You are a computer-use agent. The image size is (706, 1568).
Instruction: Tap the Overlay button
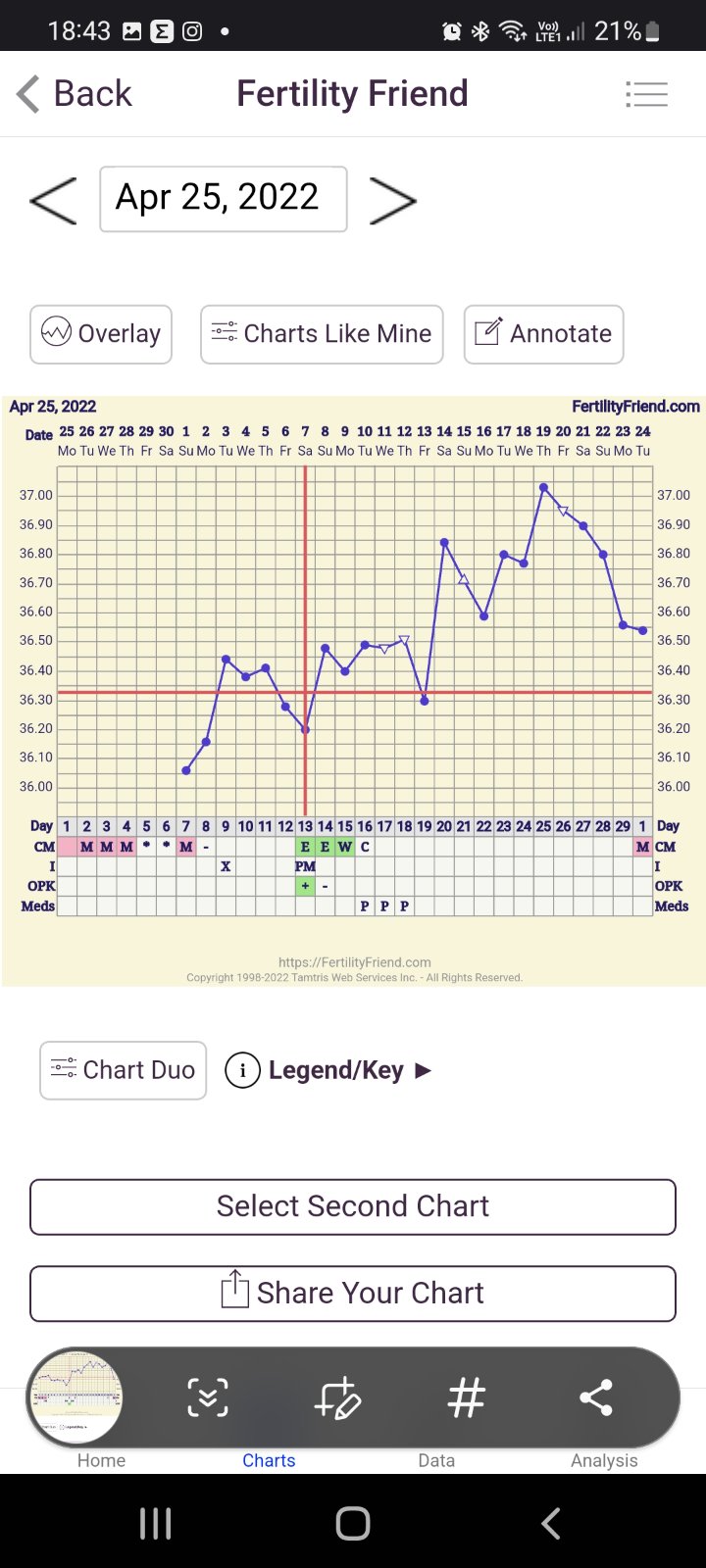tap(101, 334)
